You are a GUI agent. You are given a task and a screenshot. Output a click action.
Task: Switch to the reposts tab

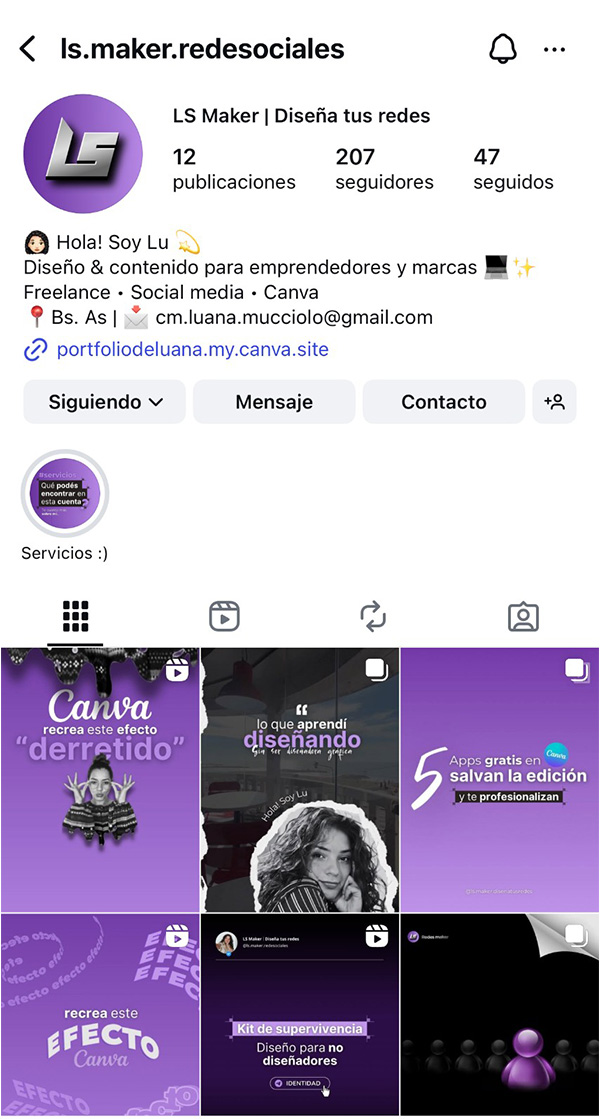point(373,617)
